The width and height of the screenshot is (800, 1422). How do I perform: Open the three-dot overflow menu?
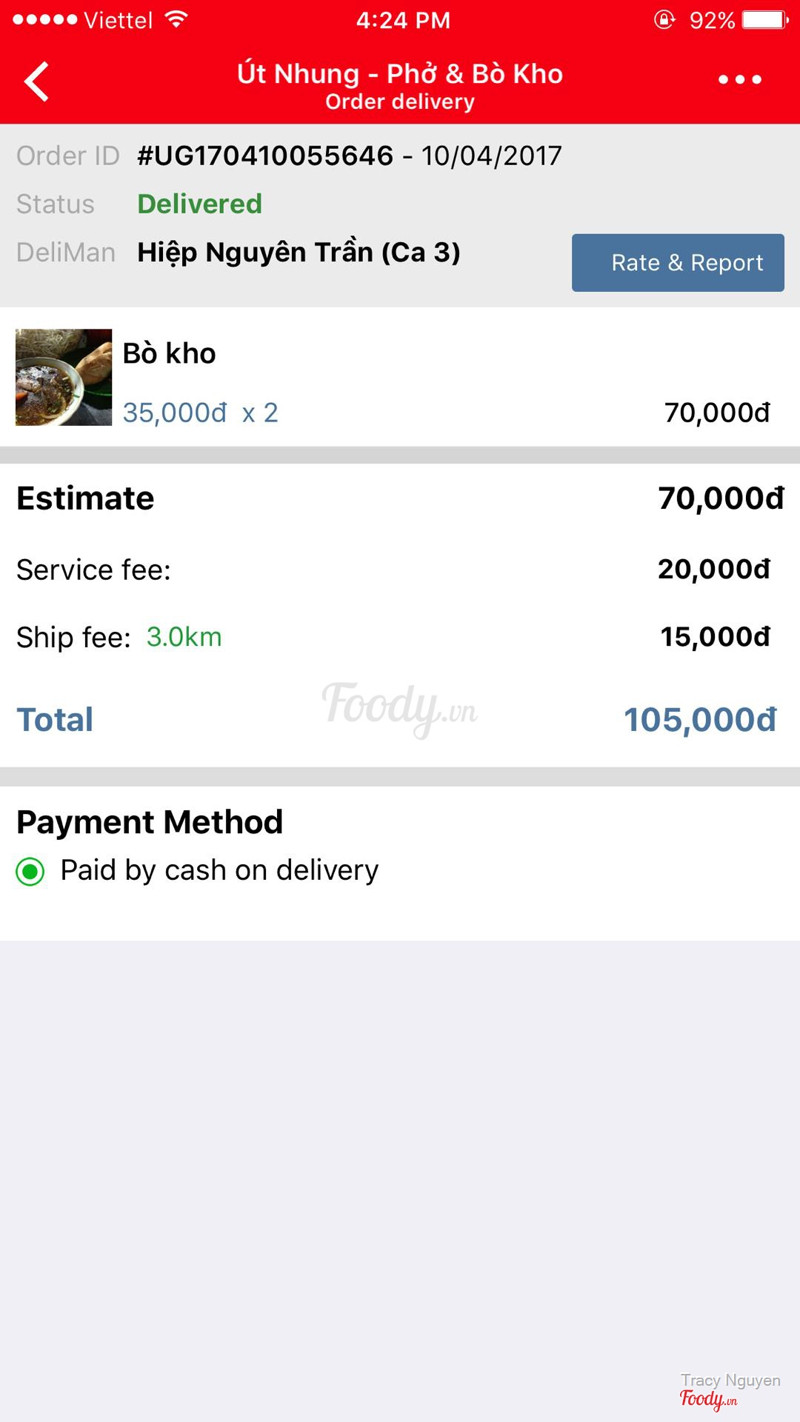coord(740,80)
